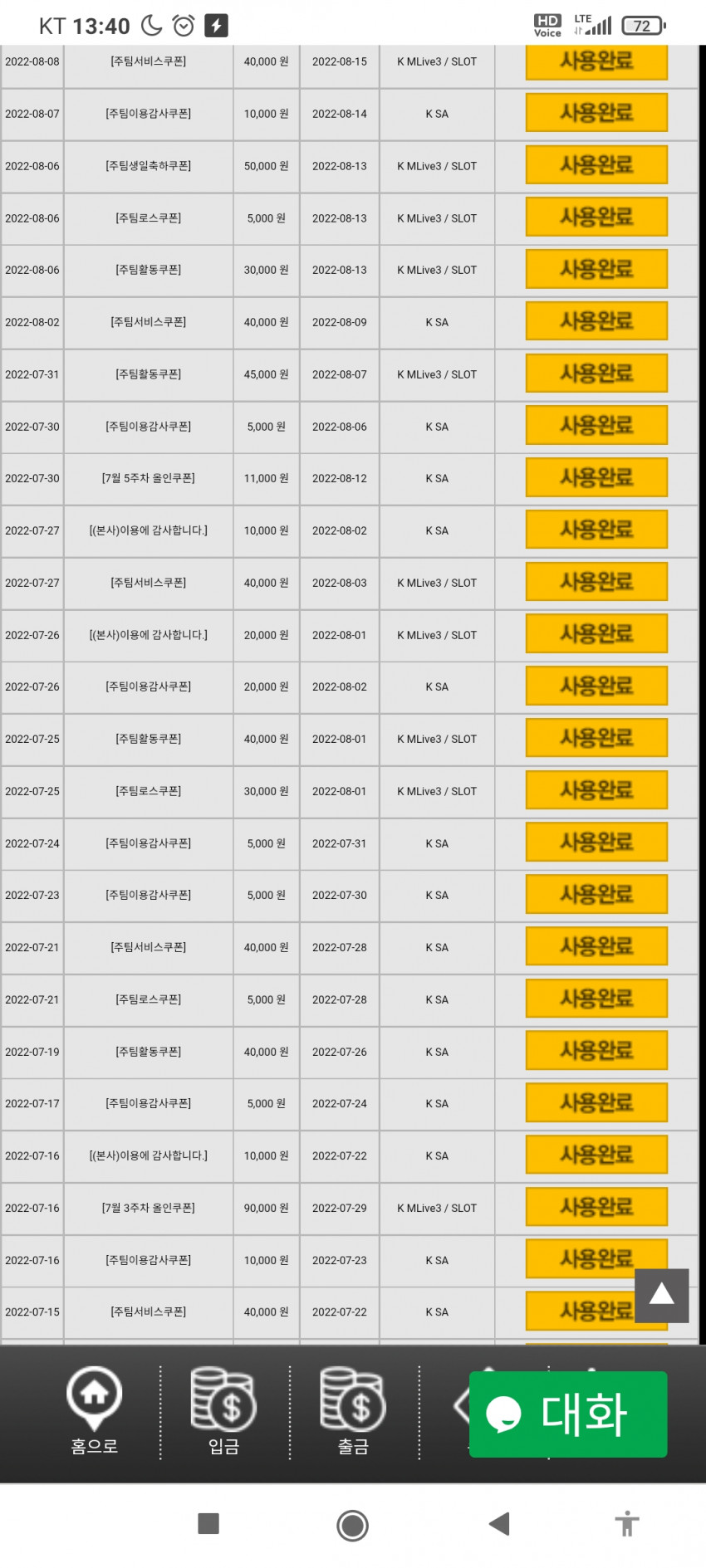Open recent apps with the square button
Image resolution: width=706 pixels, height=1568 pixels.
(x=208, y=1524)
